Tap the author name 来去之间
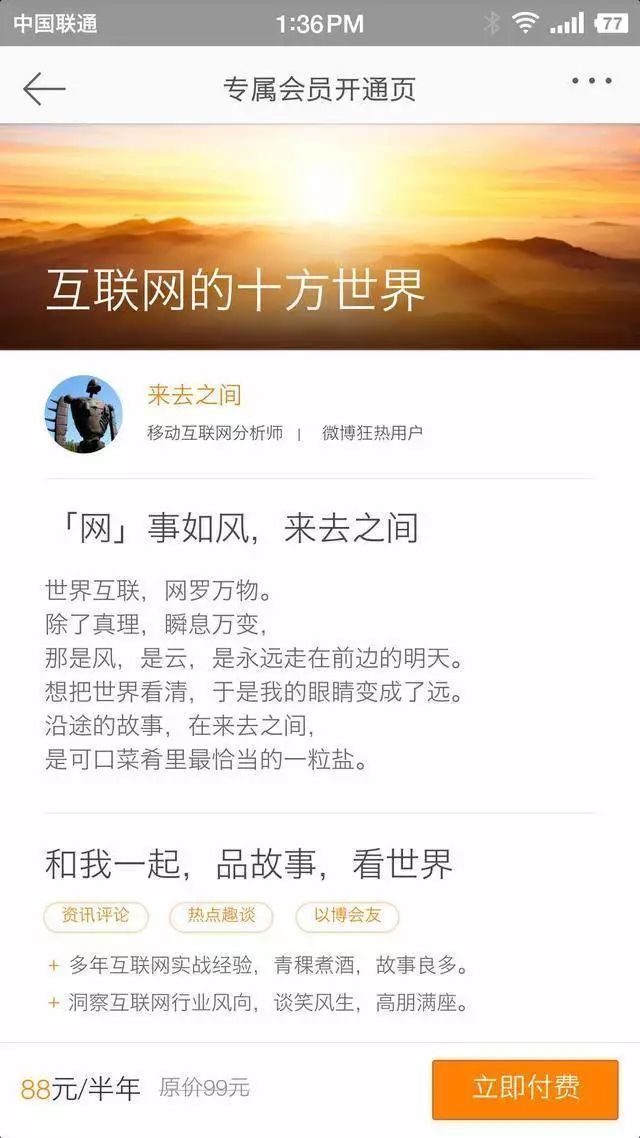This screenshot has width=640, height=1138. coord(194,395)
